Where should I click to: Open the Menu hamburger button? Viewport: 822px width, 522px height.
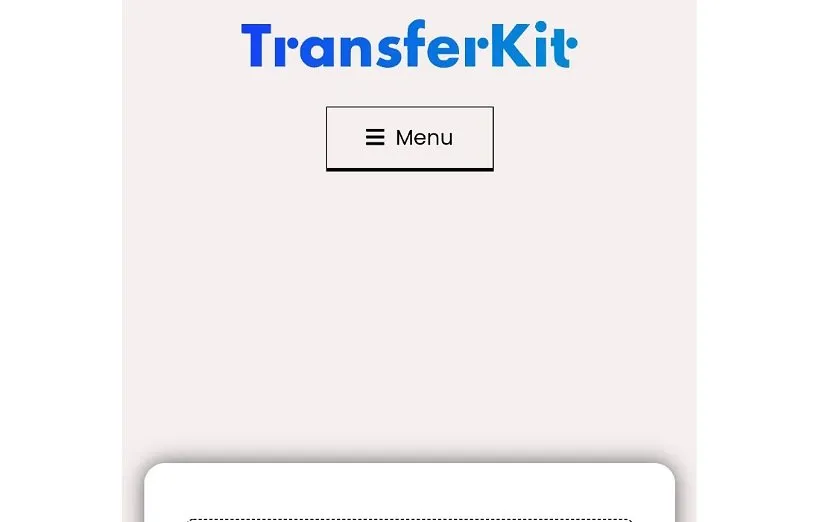pos(409,138)
